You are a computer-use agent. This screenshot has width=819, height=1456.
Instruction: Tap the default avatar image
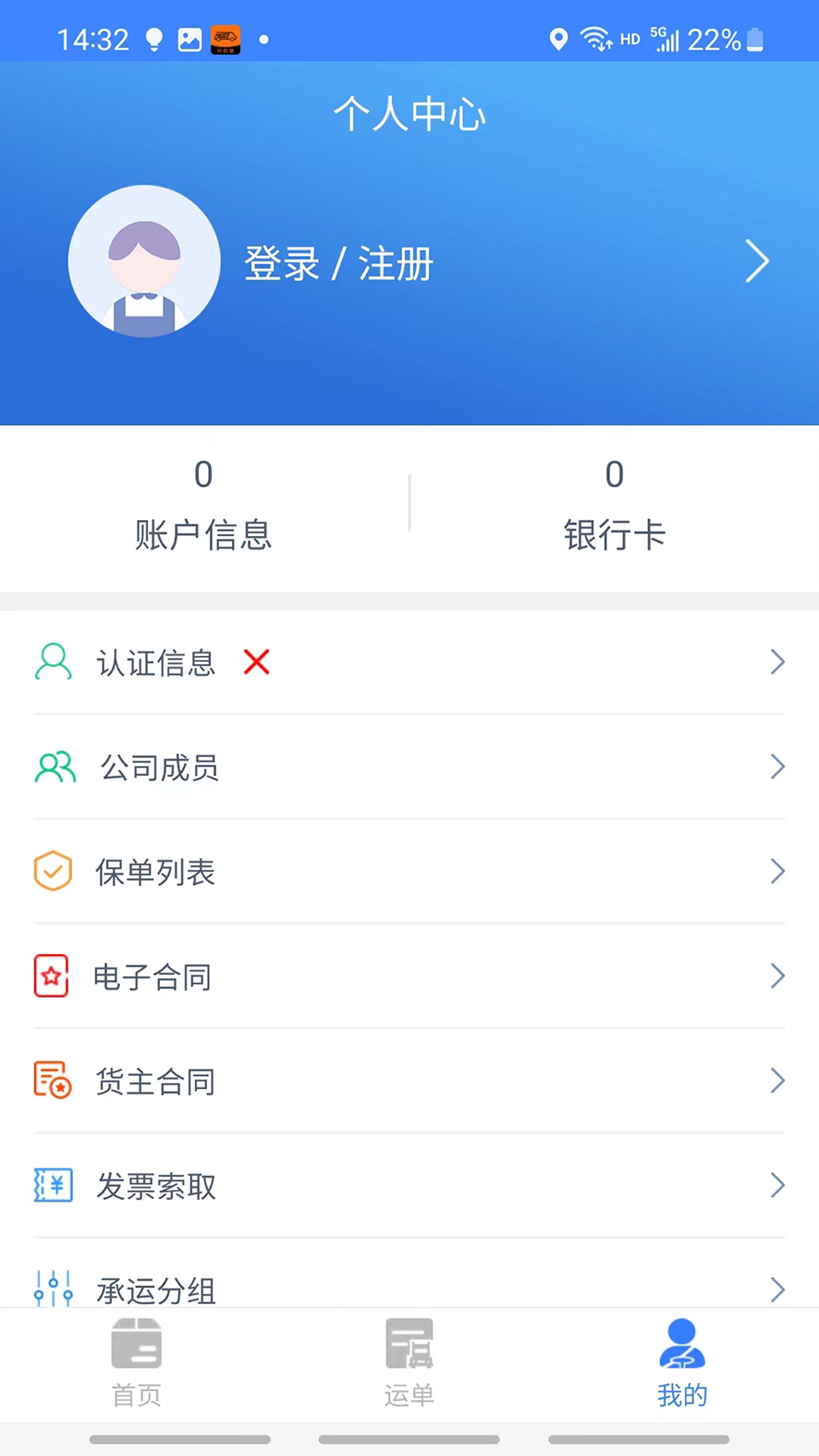144,261
